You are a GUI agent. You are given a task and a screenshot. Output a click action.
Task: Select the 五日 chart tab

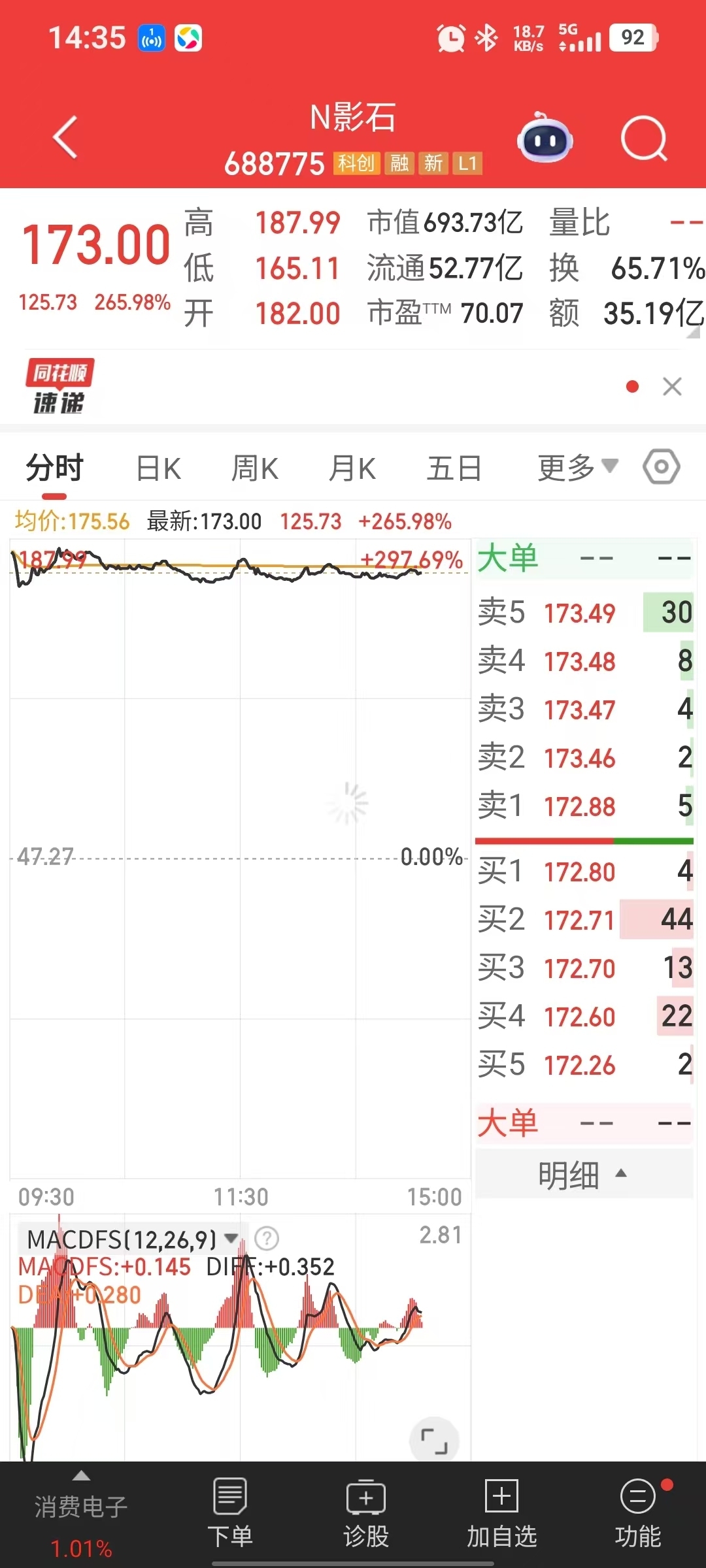[x=454, y=468]
